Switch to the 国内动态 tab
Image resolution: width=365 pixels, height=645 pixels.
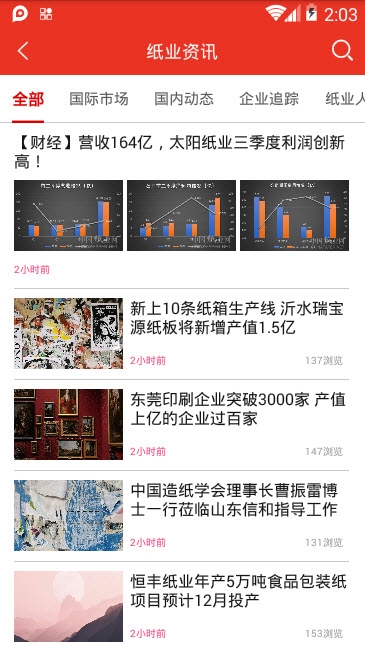click(184, 99)
